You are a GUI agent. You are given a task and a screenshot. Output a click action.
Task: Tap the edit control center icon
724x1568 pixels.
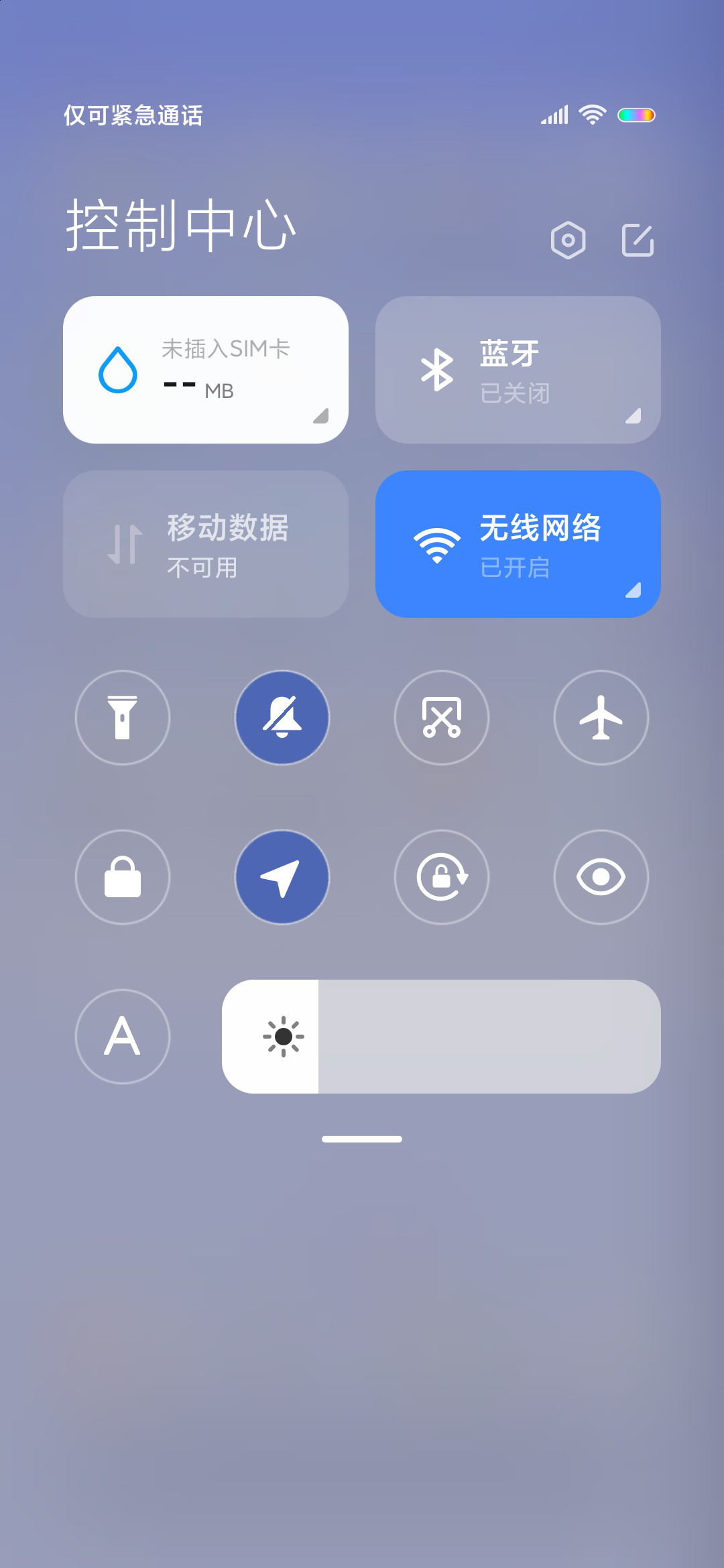point(638,240)
